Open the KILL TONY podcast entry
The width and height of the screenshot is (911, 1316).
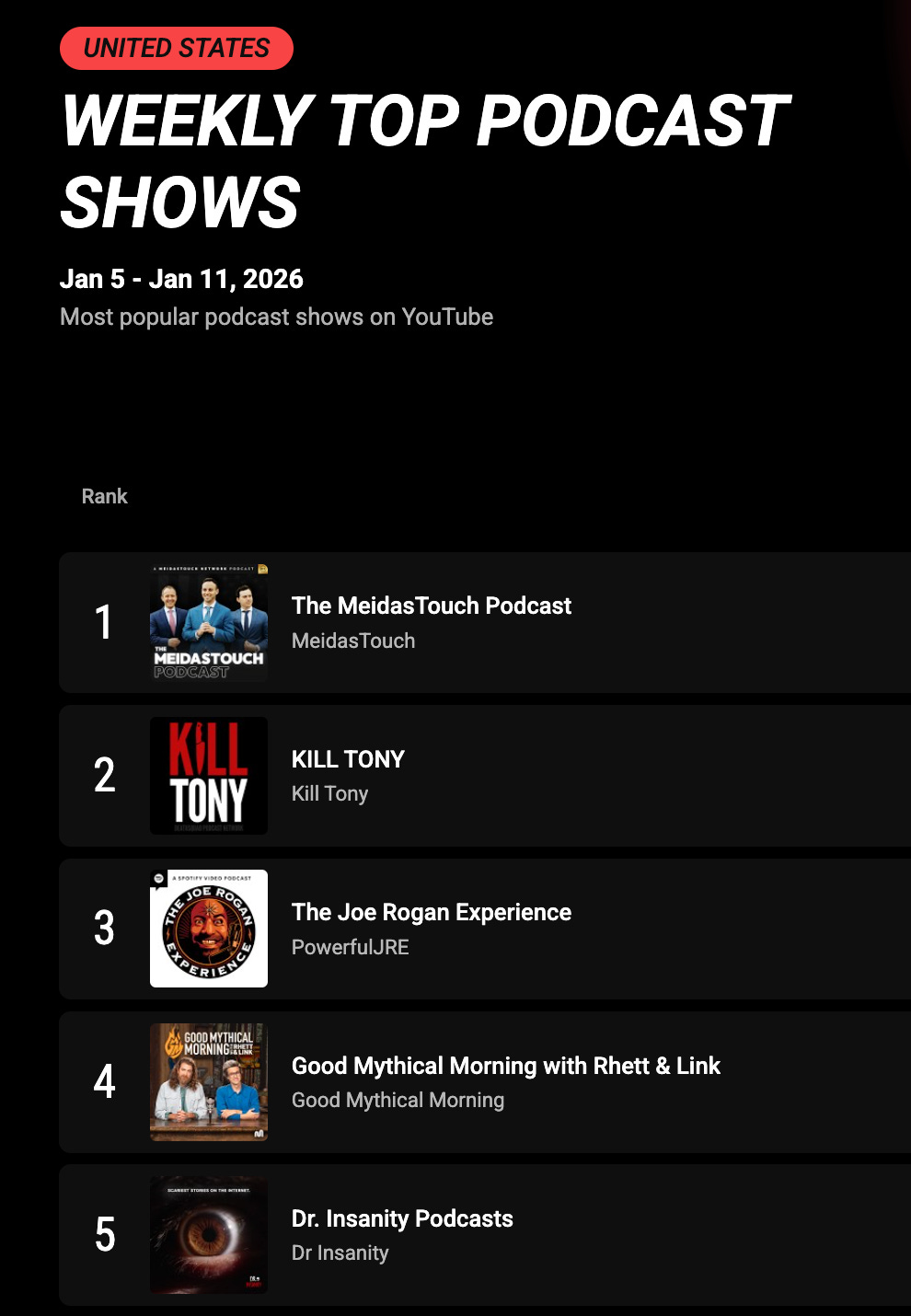pos(485,776)
